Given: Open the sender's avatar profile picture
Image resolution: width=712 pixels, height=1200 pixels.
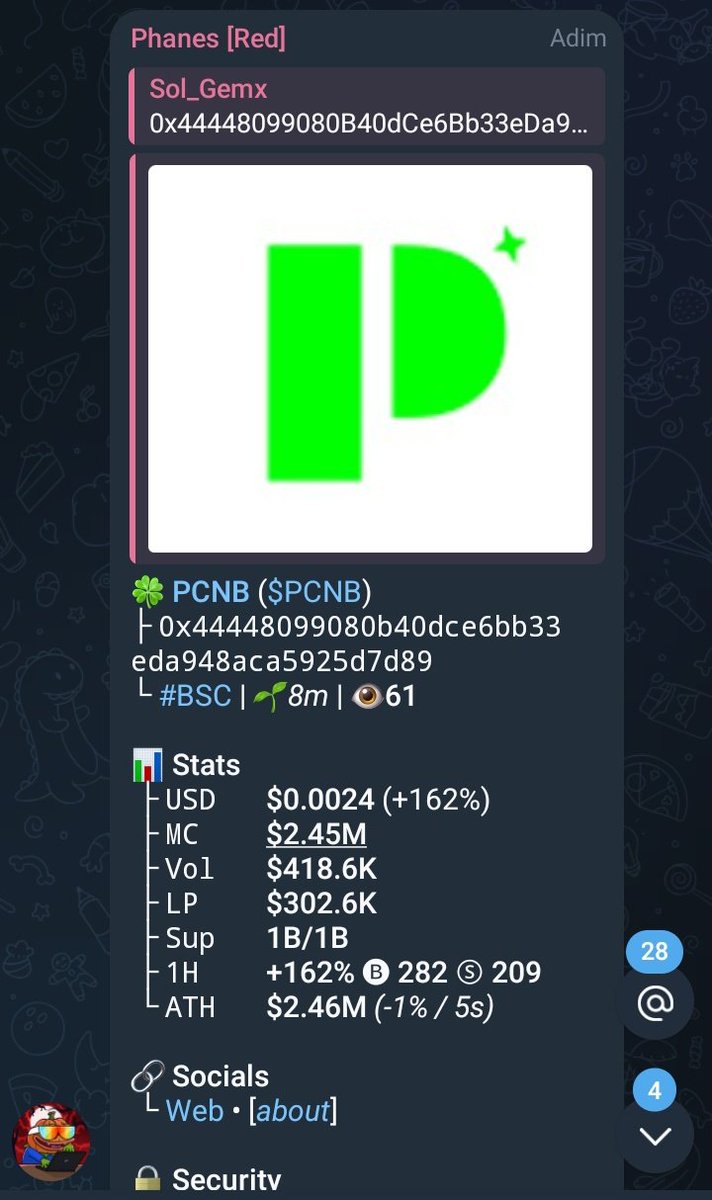Looking at the screenshot, I should (x=52, y=1142).
